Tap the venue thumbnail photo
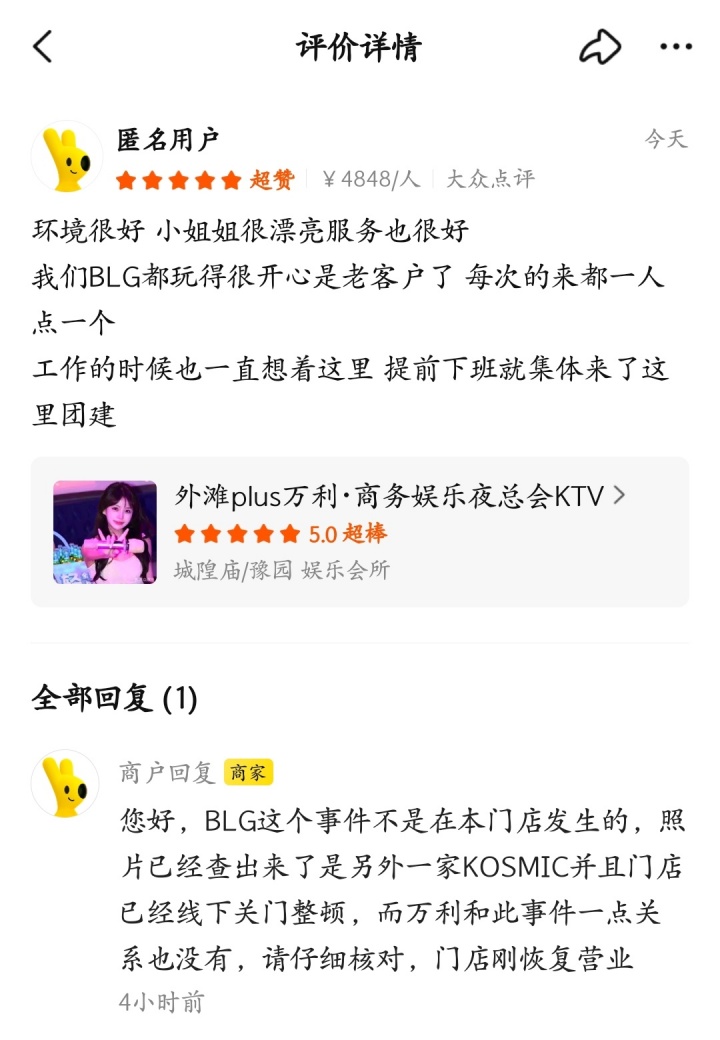Screen dimensions: 720x1040 [x=104, y=532]
